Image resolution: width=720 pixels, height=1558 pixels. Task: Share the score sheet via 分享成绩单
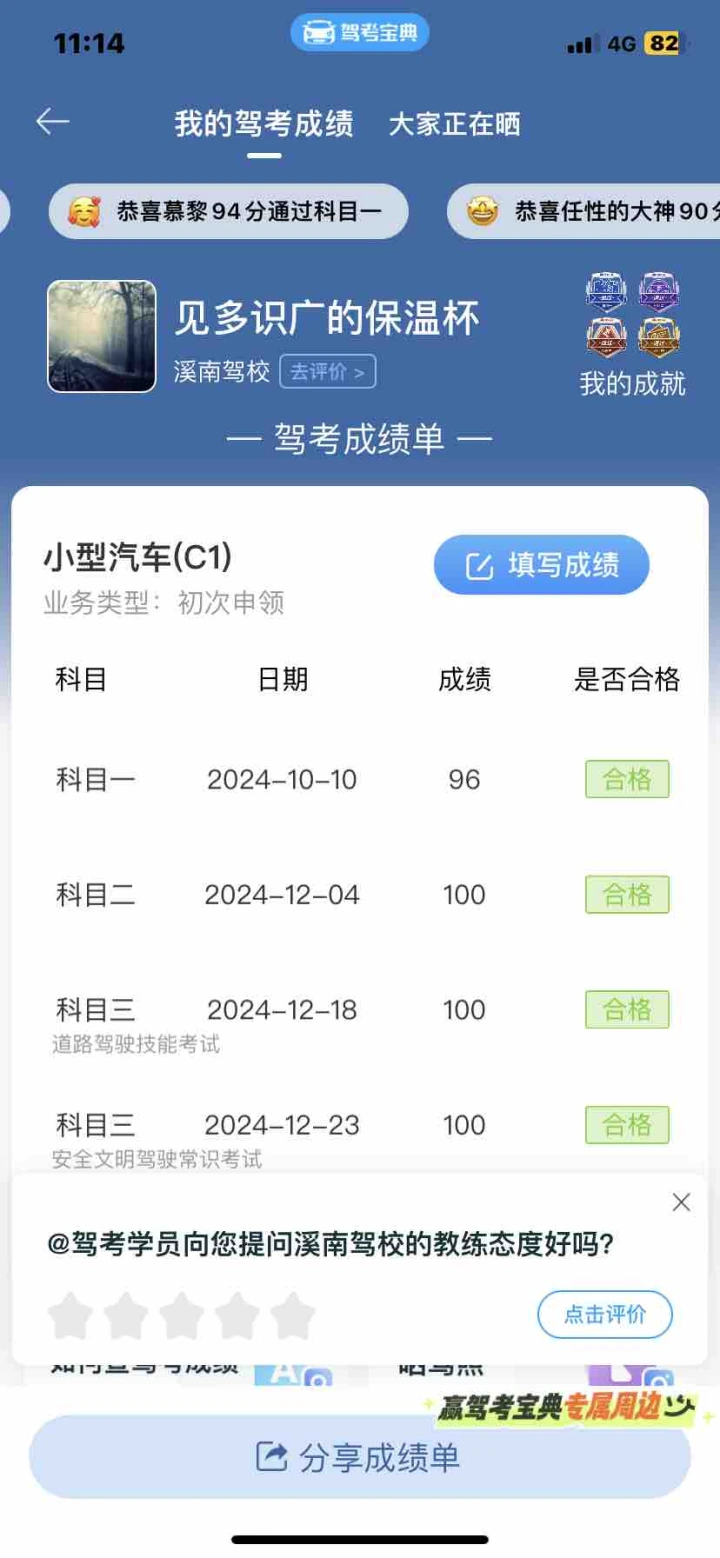pyautogui.click(x=360, y=1457)
